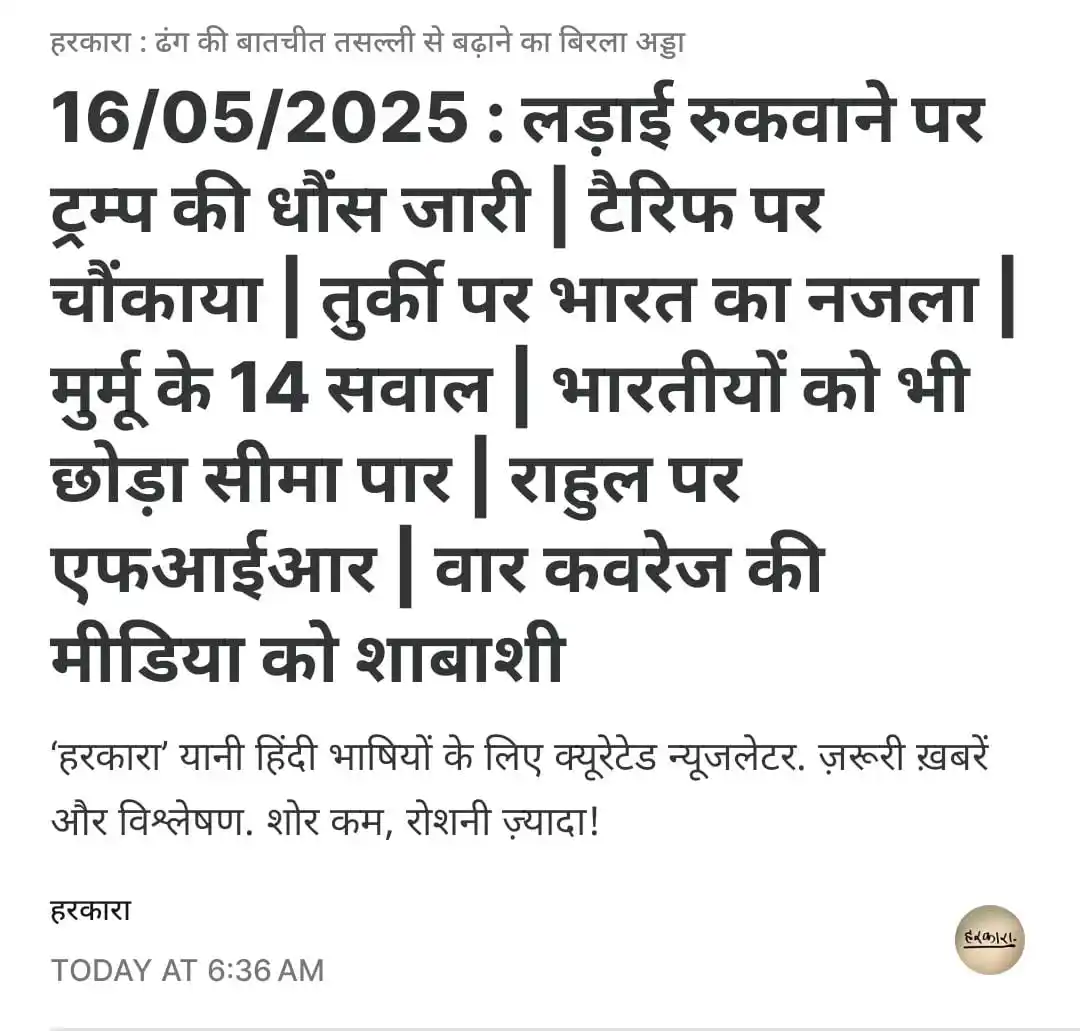This screenshot has height=1031, width=1080.
Task: Open the हरकारा round avatar
Action: click(989, 939)
